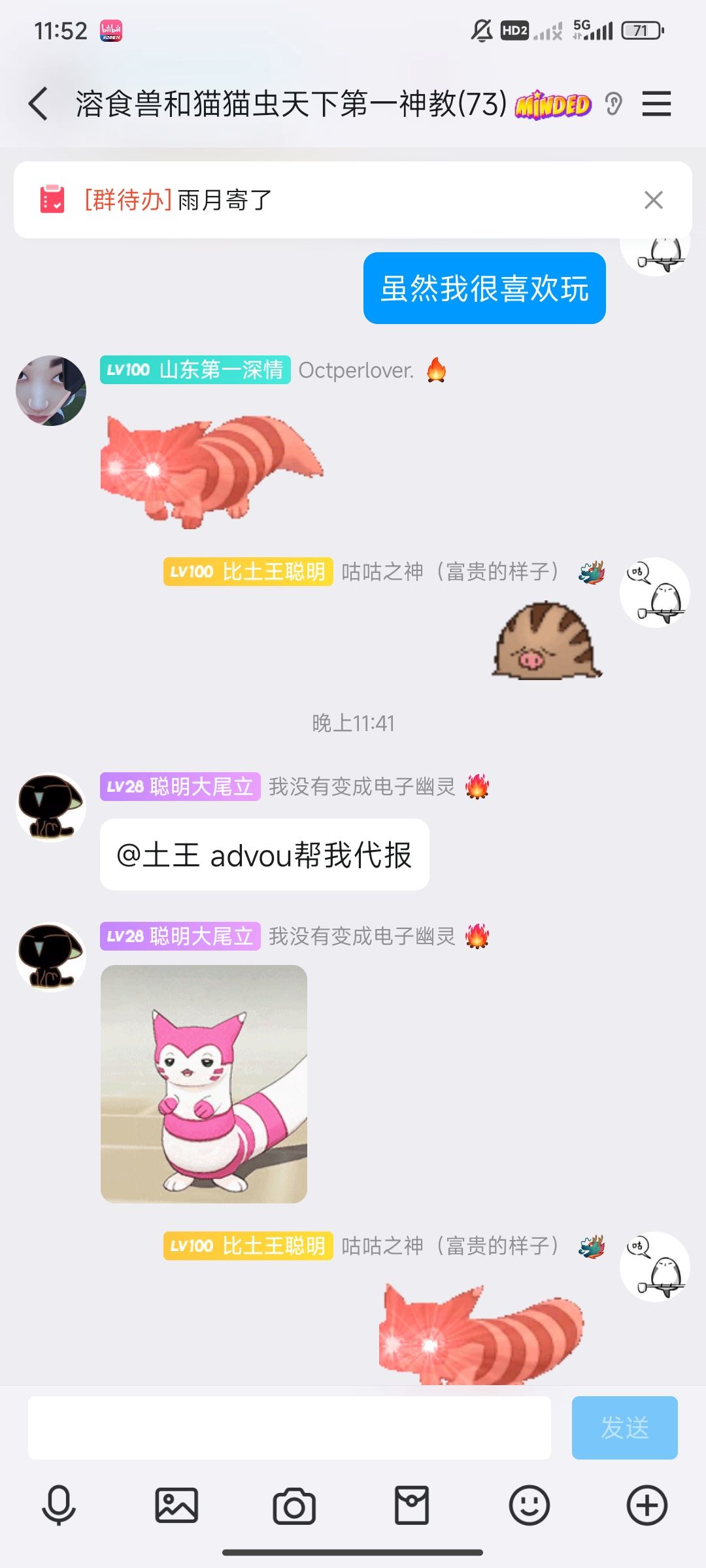Open the brown pig sticker message
Viewport: 706px width, 1568px height.
pyautogui.click(x=546, y=642)
